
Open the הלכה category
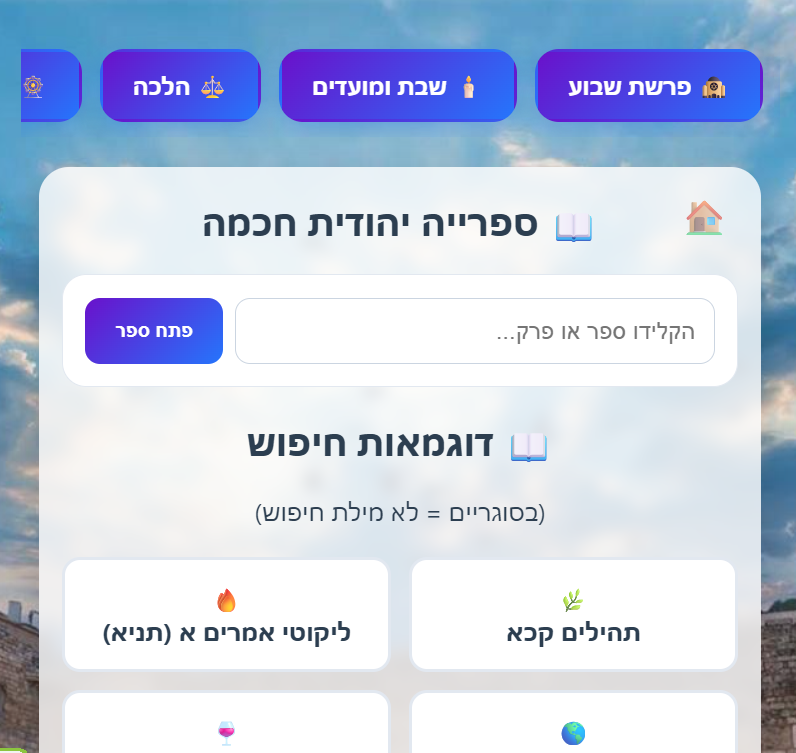(x=180, y=86)
